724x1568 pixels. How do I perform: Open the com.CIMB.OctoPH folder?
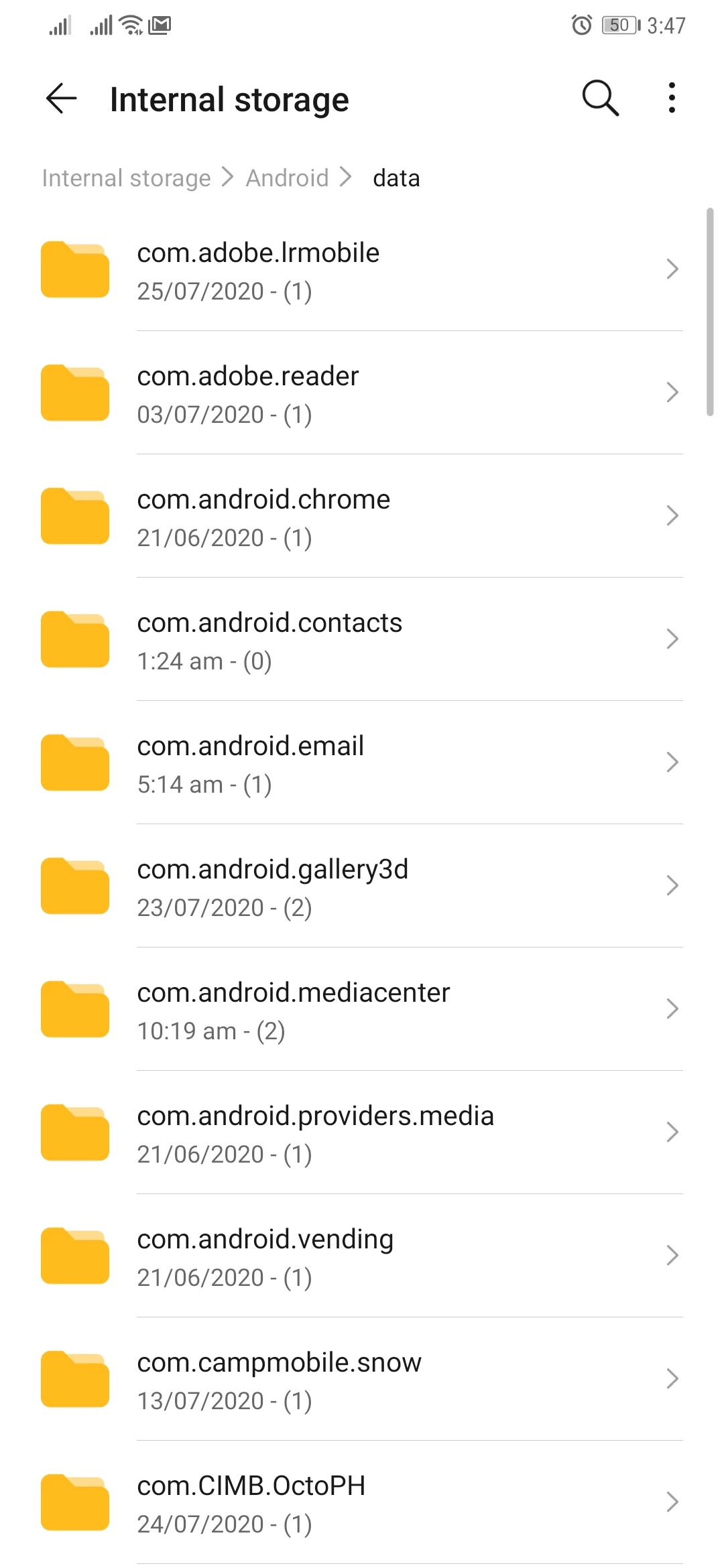[x=362, y=1503]
